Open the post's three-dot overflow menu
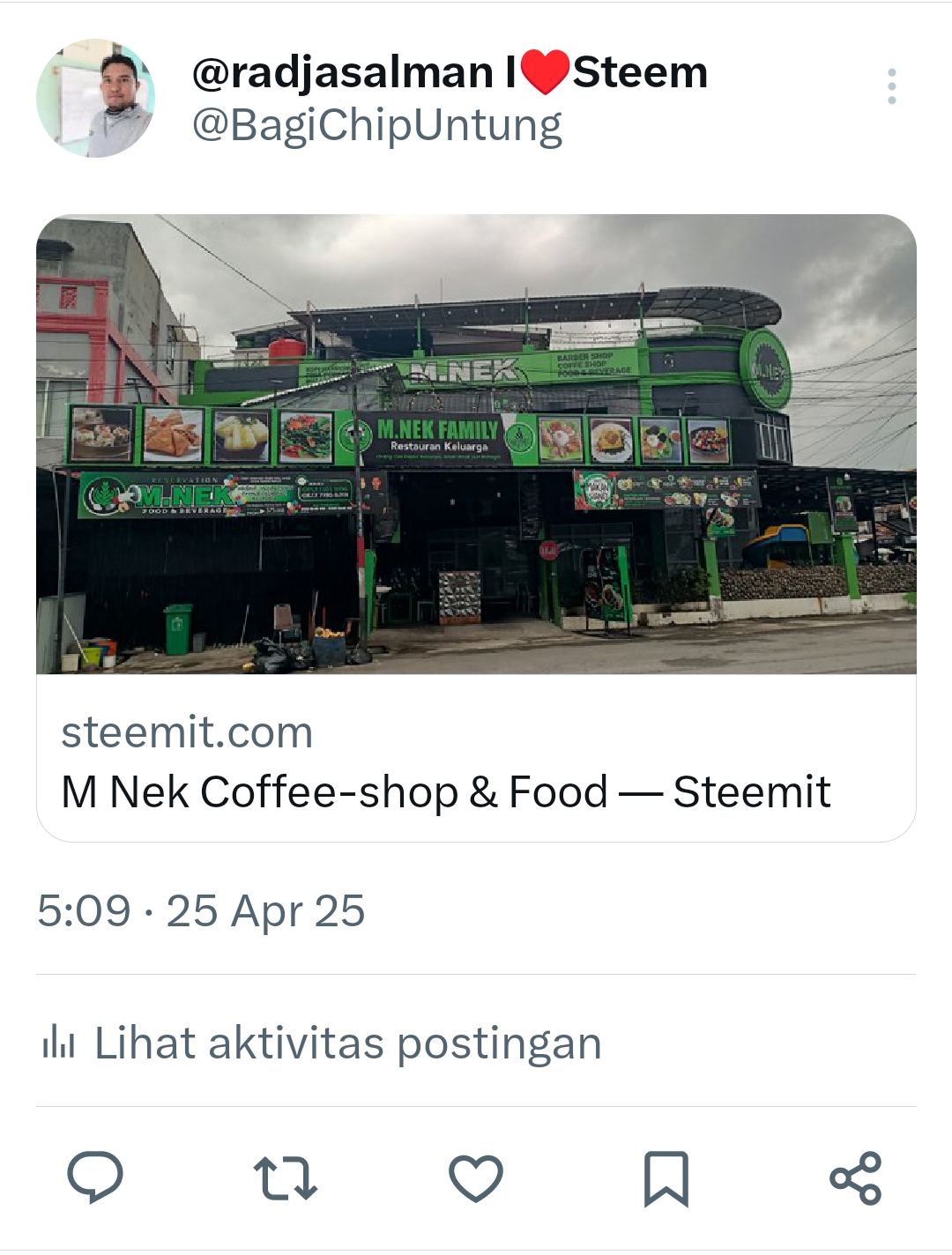The height and width of the screenshot is (1255, 952). coord(891,86)
